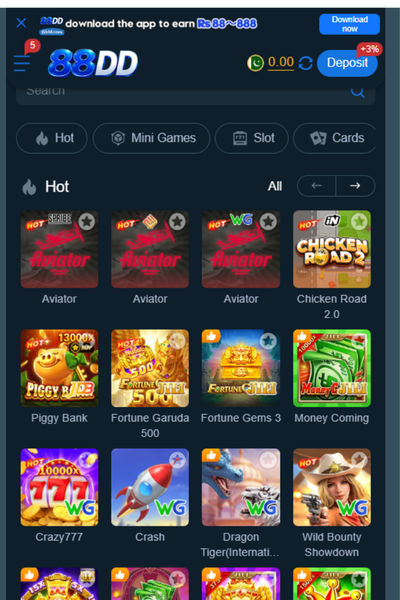
Task: Launch the Piggy Bank game
Action: (59, 368)
